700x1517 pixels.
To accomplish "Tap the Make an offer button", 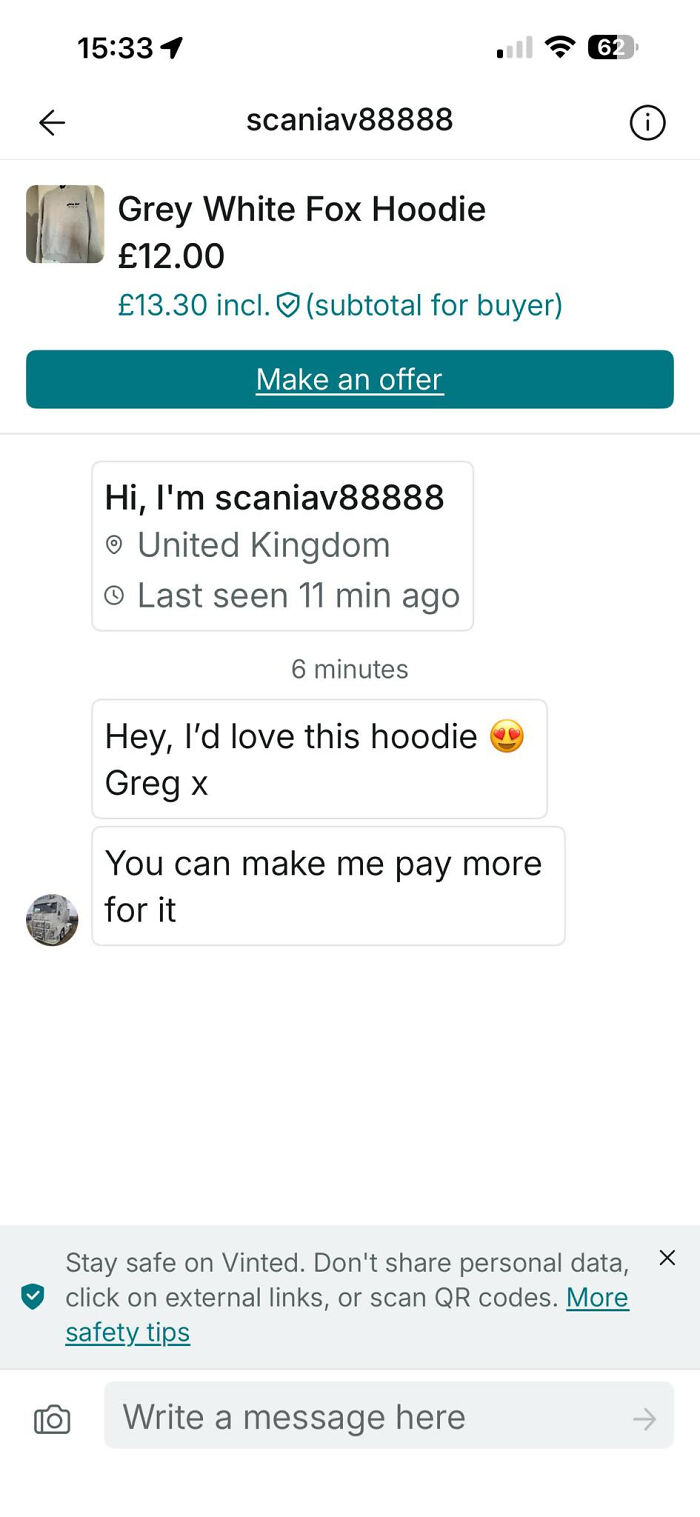I will tap(350, 379).
